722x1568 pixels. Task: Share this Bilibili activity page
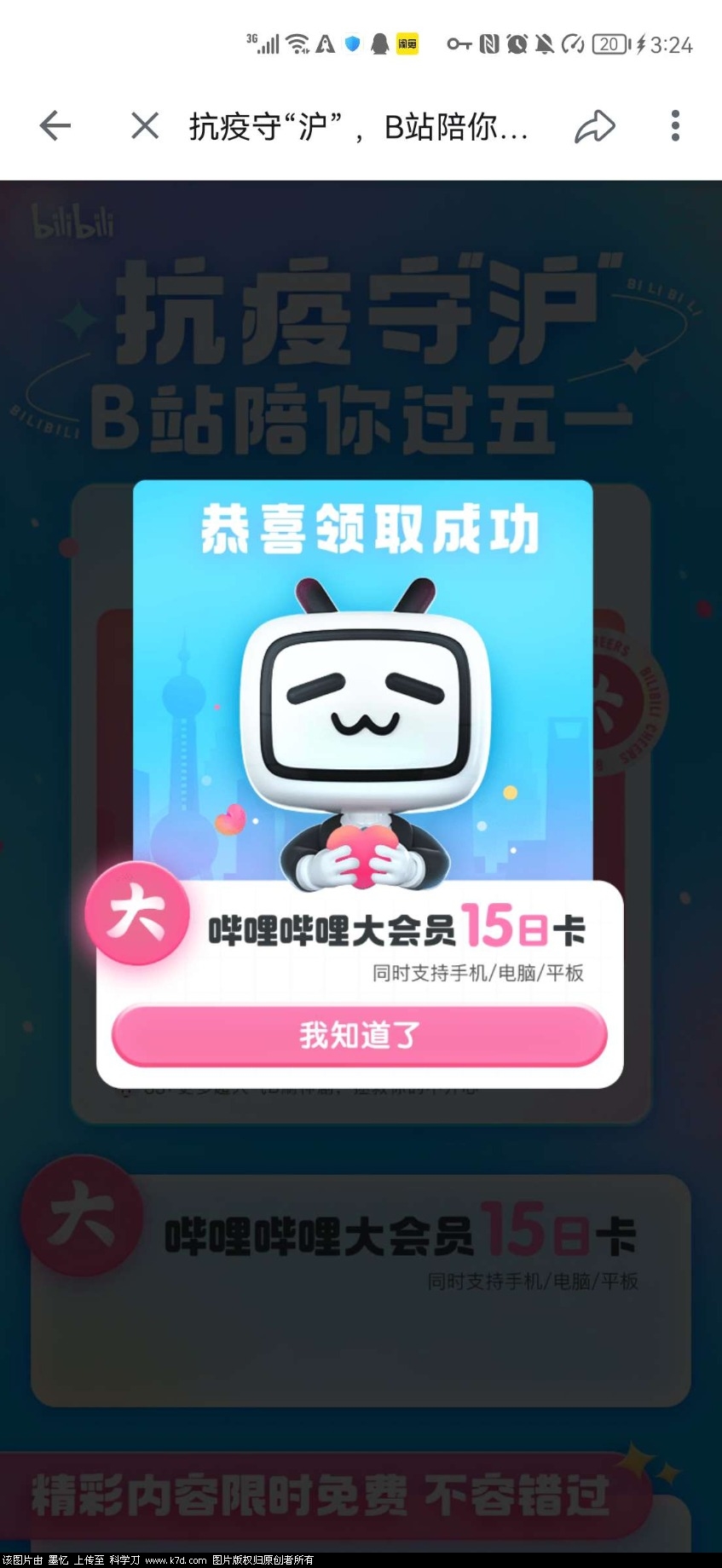pyautogui.click(x=594, y=126)
